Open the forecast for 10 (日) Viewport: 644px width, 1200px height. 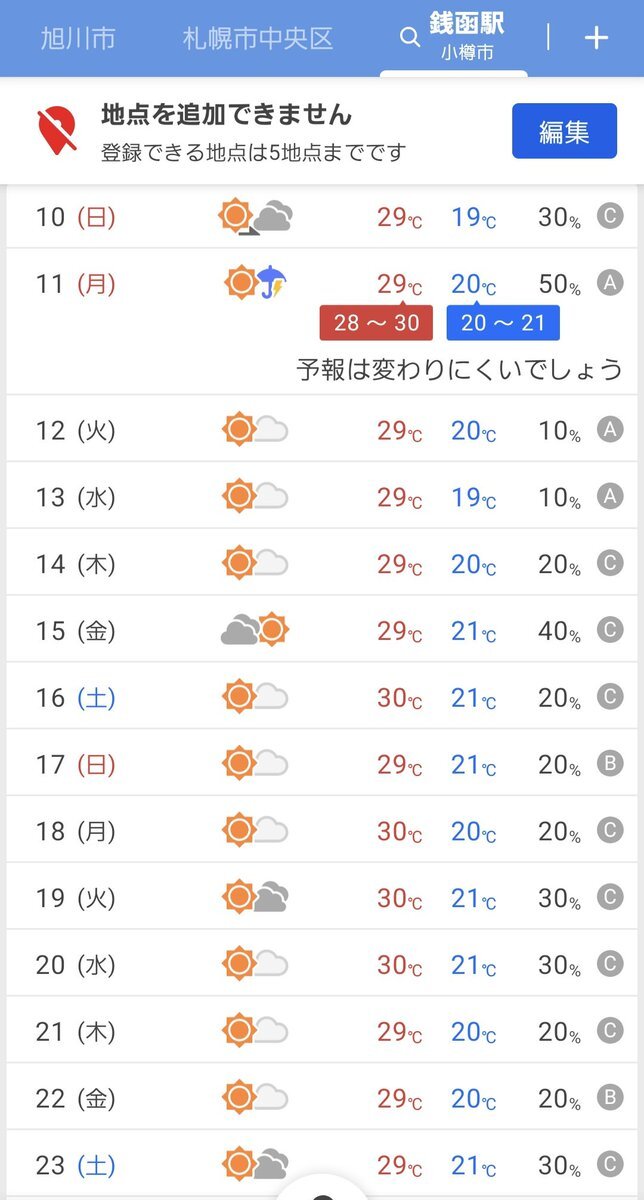pos(322,217)
